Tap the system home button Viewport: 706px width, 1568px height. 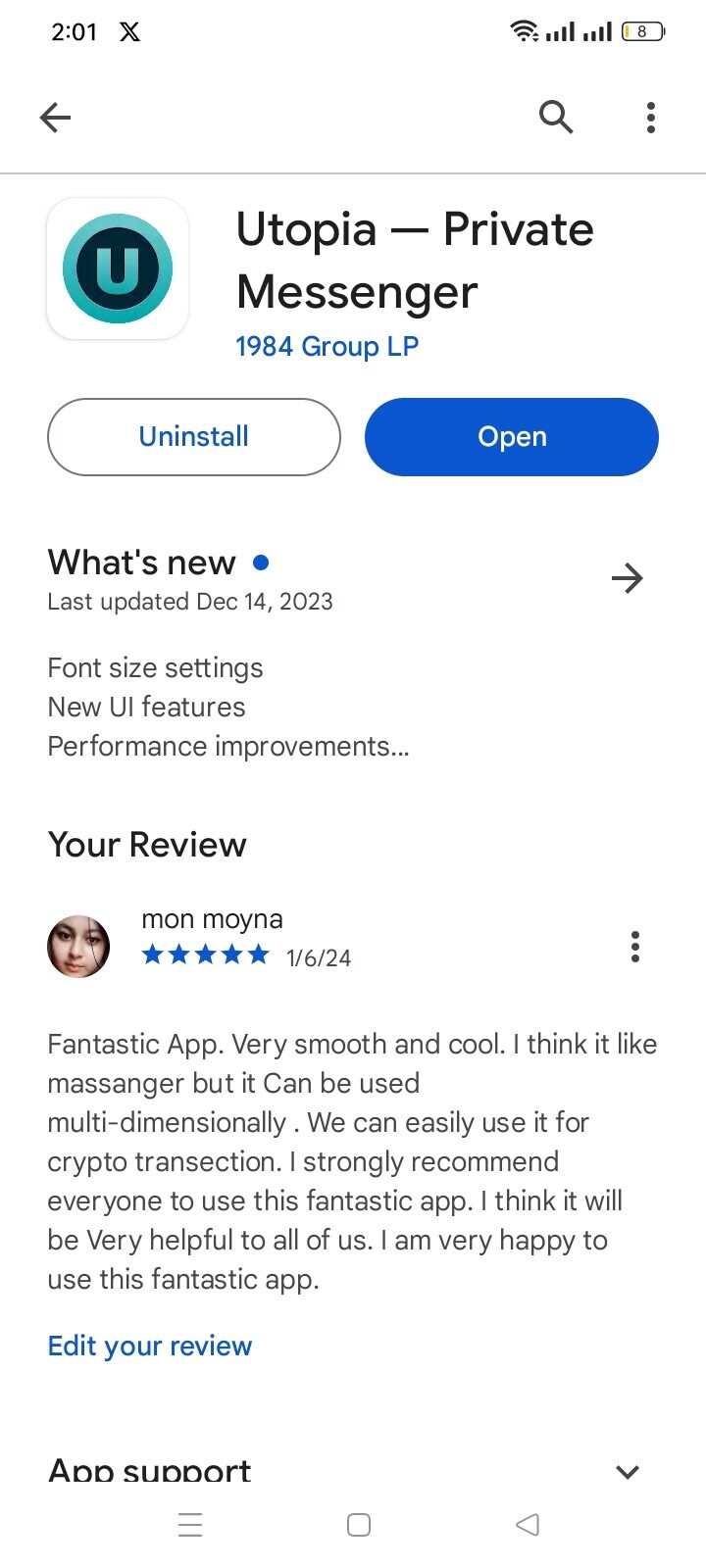[x=359, y=1525]
